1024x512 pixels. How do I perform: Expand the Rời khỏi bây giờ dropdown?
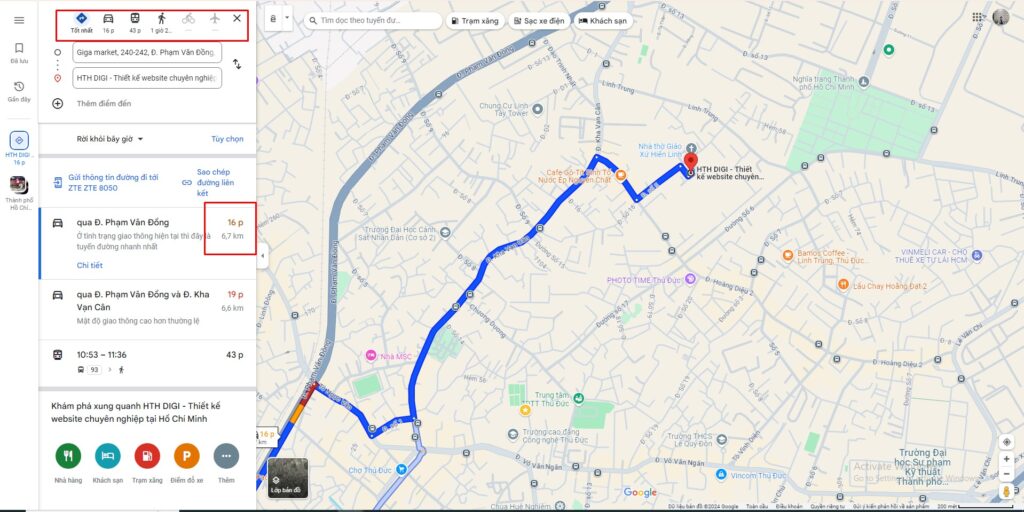point(111,139)
